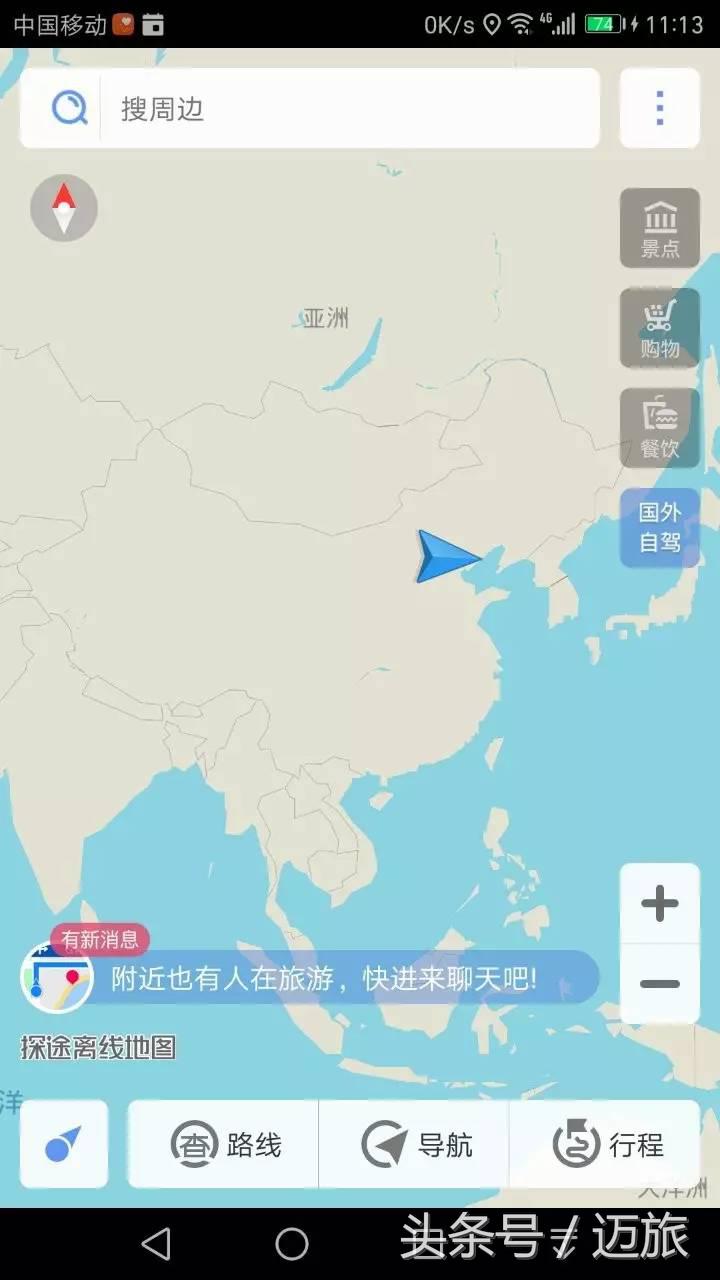Zoom in with the plus control
Image resolution: width=720 pixels, height=1280 pixels.
658,901
